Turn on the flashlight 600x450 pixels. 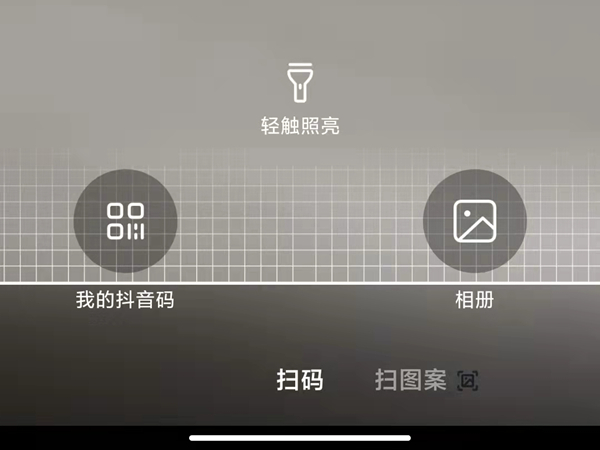(299, 84)
